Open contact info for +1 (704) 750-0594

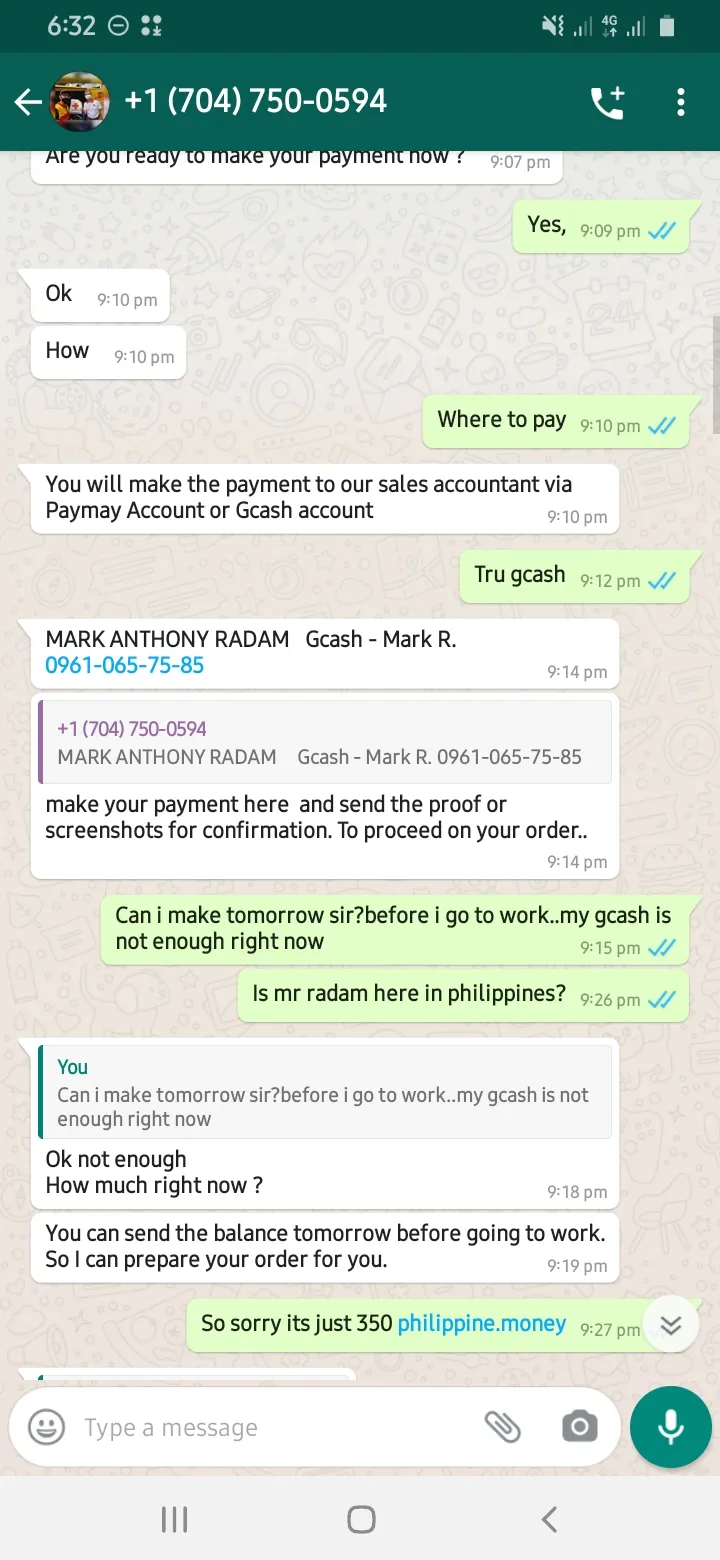tap(255, 101)
